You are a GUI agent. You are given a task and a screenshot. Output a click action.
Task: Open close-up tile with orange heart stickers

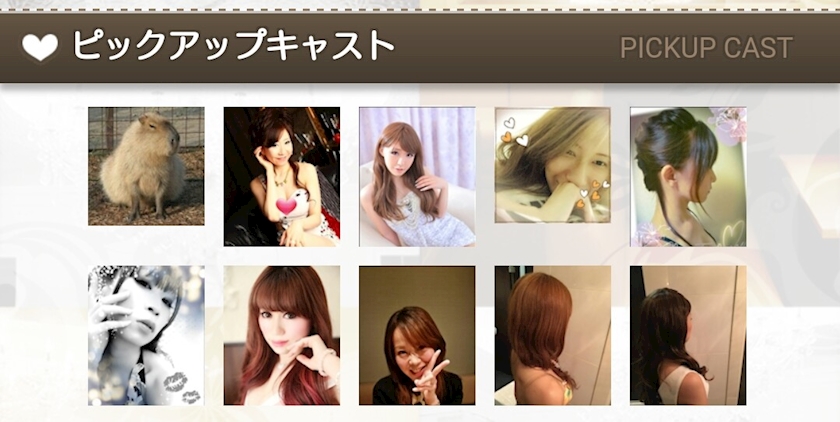click(553, 165)
